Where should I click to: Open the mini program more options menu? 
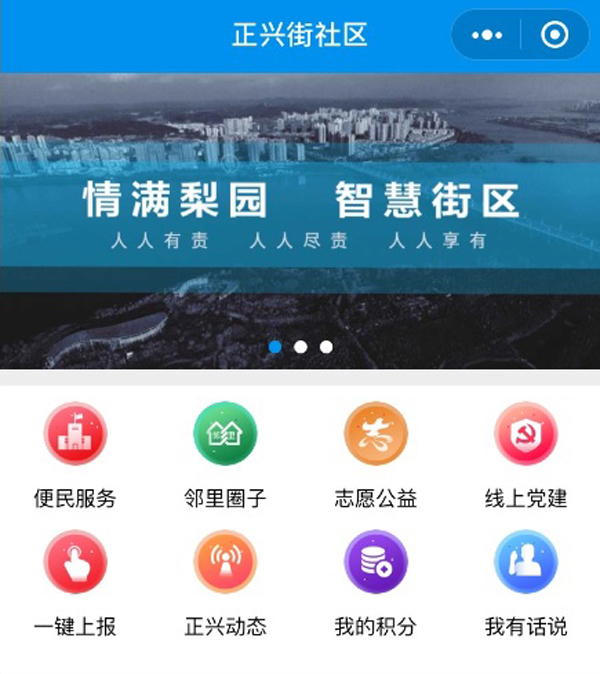pos(487,36)
